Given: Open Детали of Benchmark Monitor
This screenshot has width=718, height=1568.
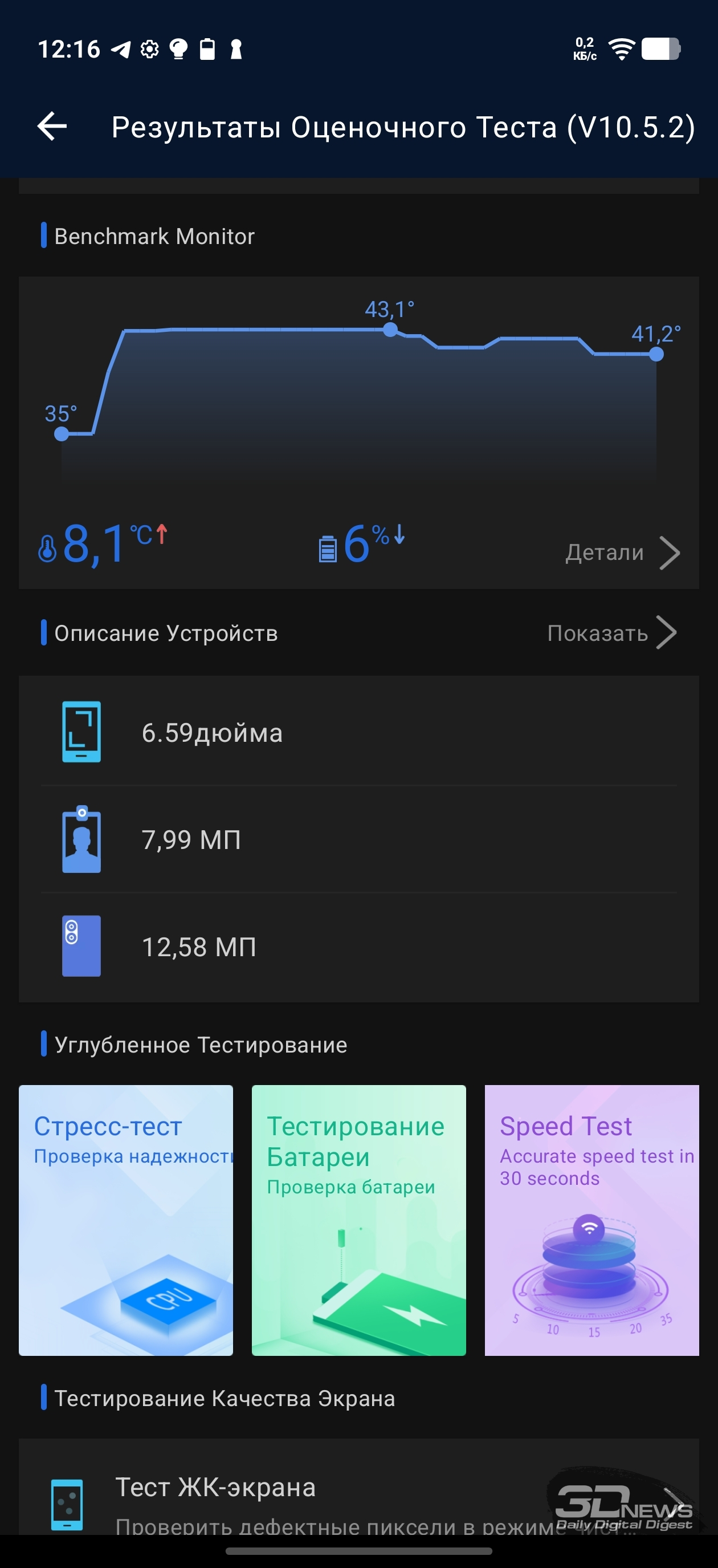Looking at the screenshot, I should tap(621, 552).
